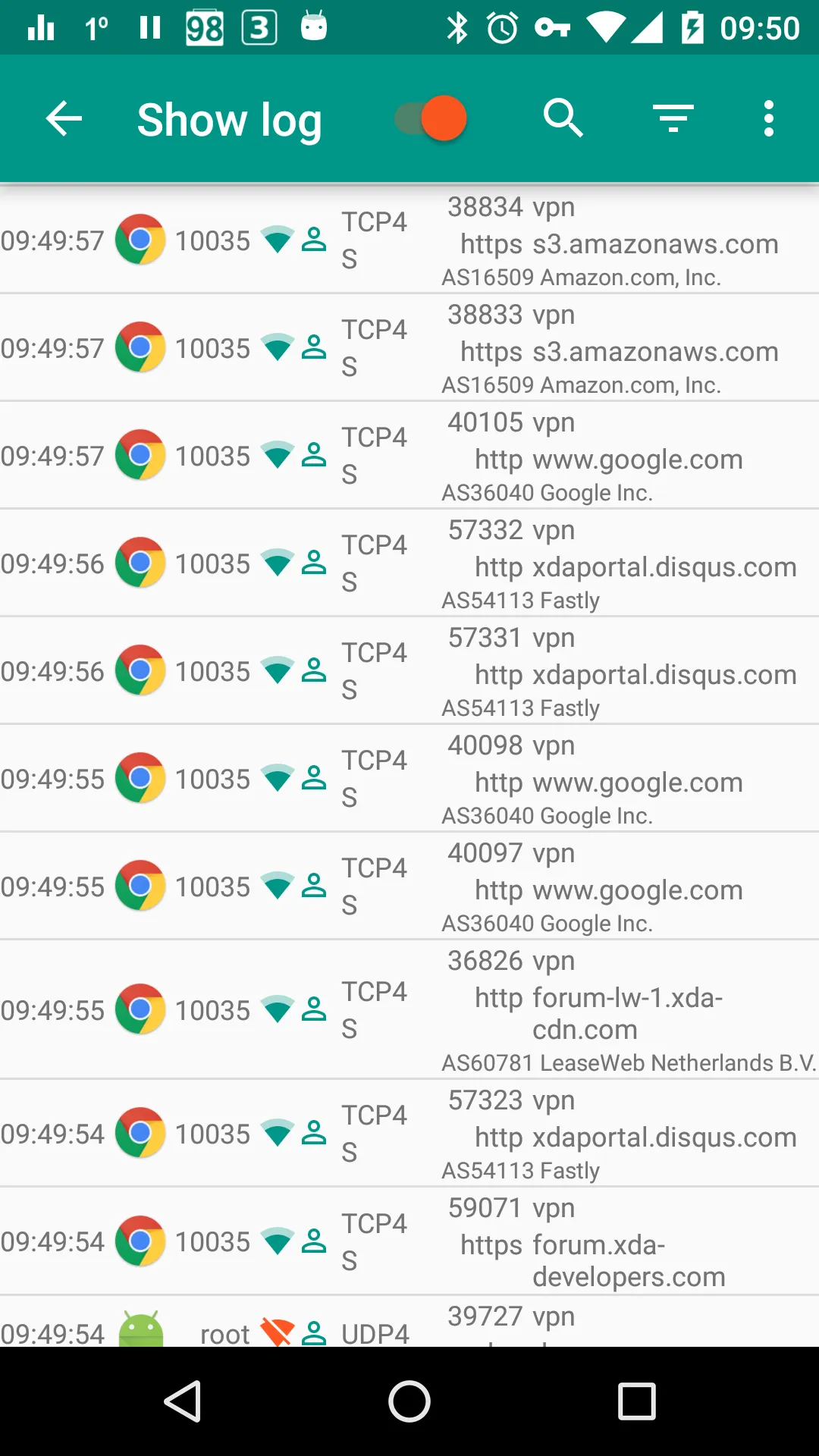This screenshot has height=1456, width=819.
Task: Toggle the alarm clock status icon
Action: tap(501, 27)
